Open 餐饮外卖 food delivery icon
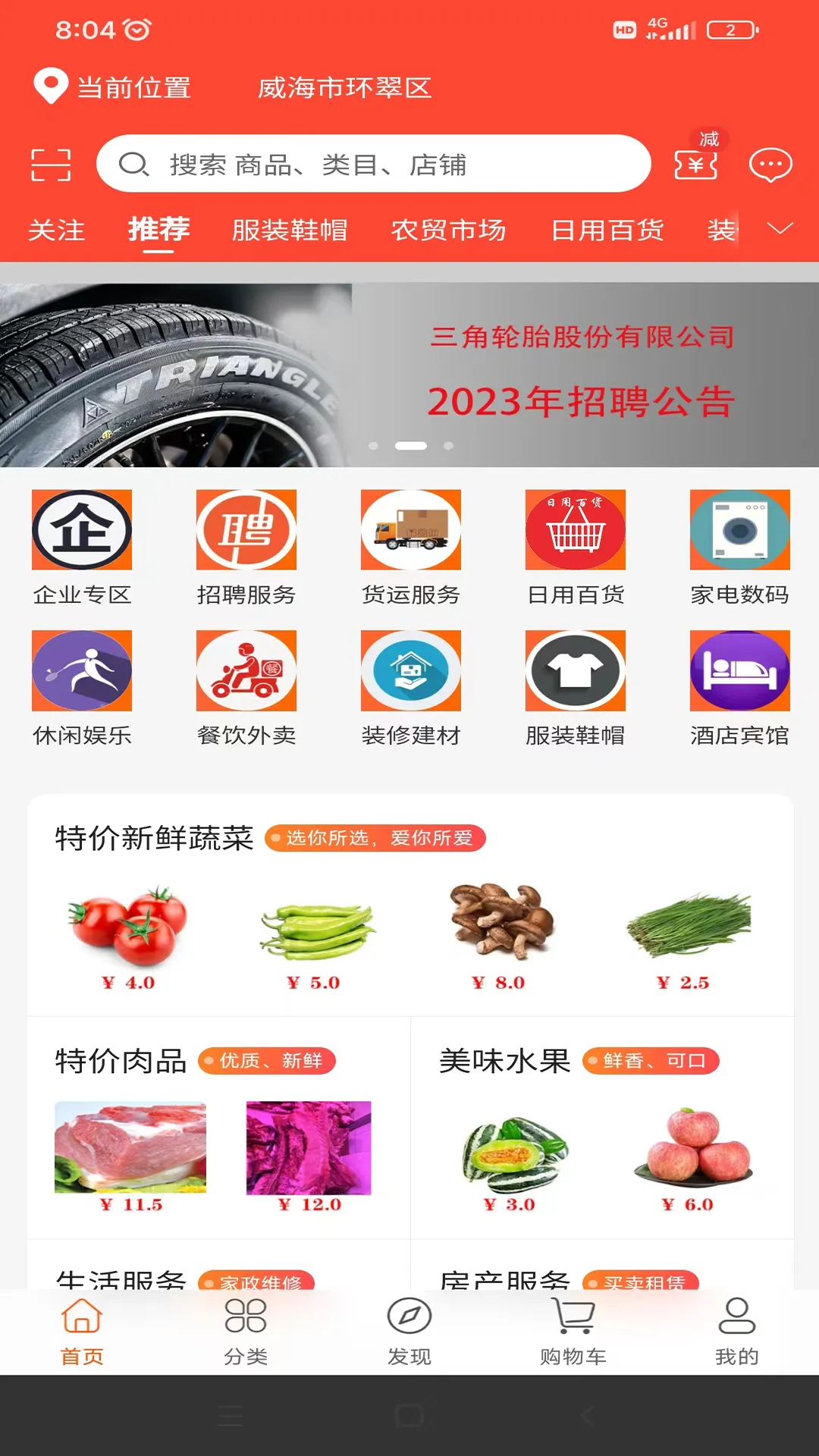 coord(246,671)
